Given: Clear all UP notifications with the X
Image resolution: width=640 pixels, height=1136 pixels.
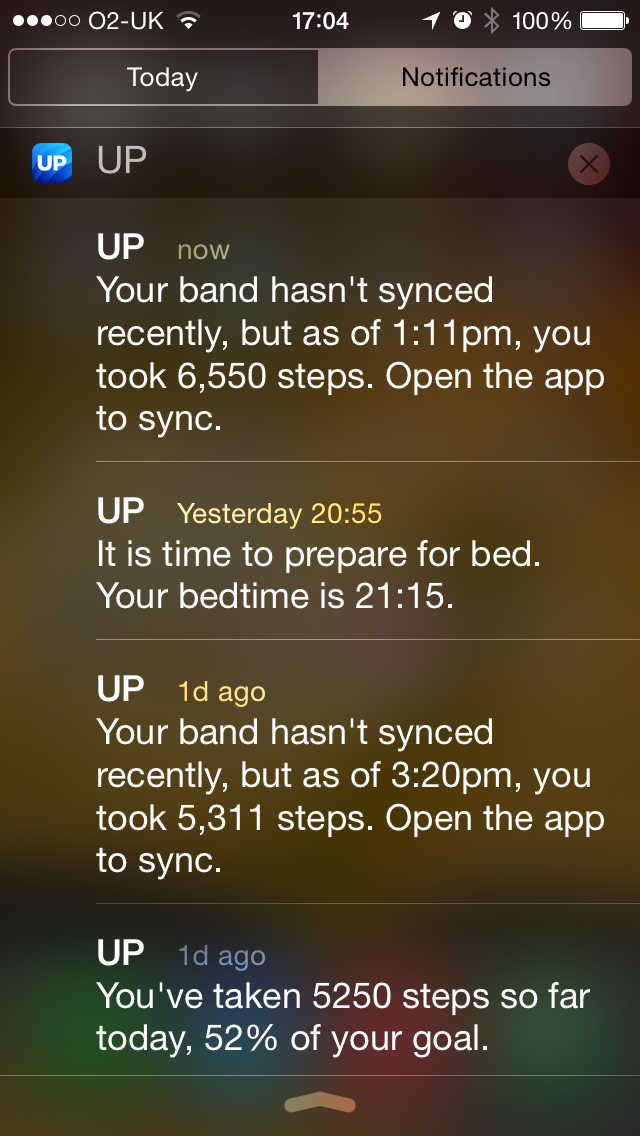Looking at the screenshot, I should pyautogui.click(x=588, y=164).
